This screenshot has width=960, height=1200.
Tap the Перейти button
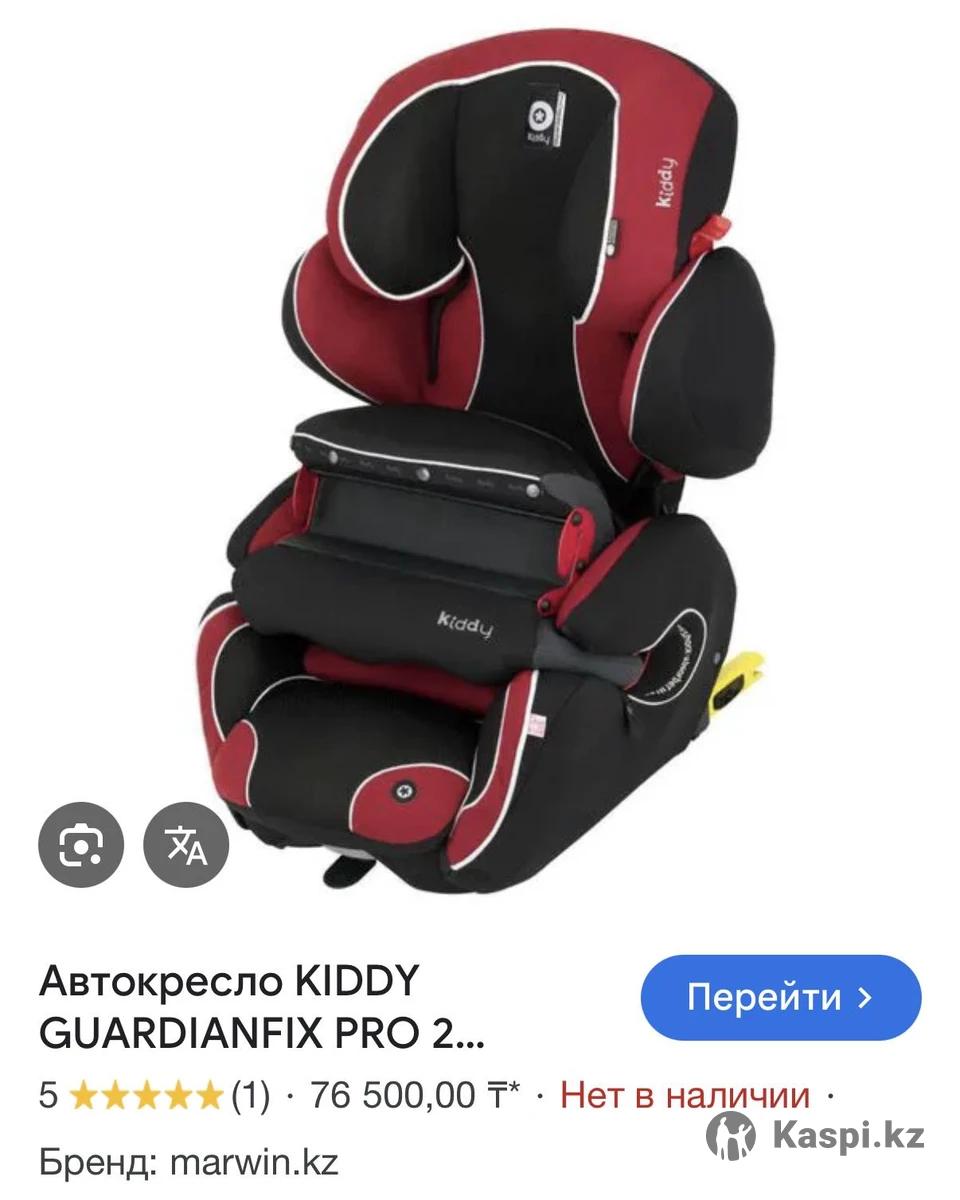(780, 997)
